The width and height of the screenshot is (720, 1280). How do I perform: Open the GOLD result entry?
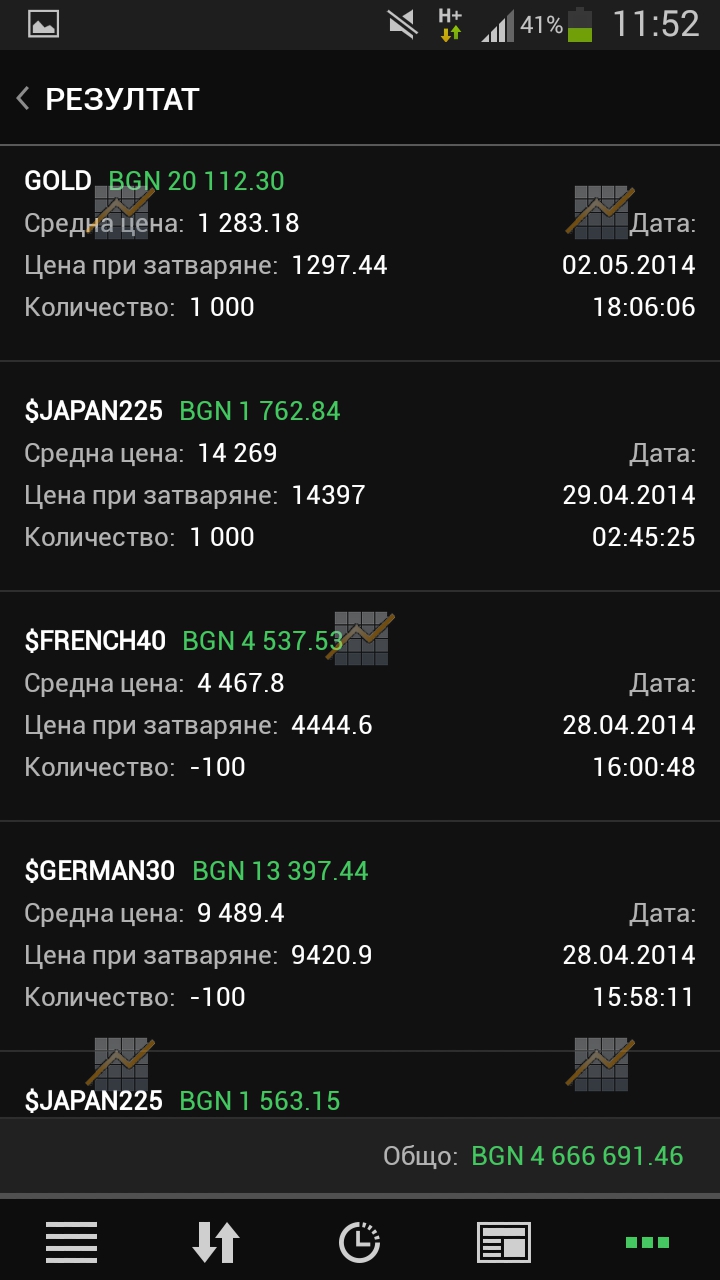coord(360,254)
